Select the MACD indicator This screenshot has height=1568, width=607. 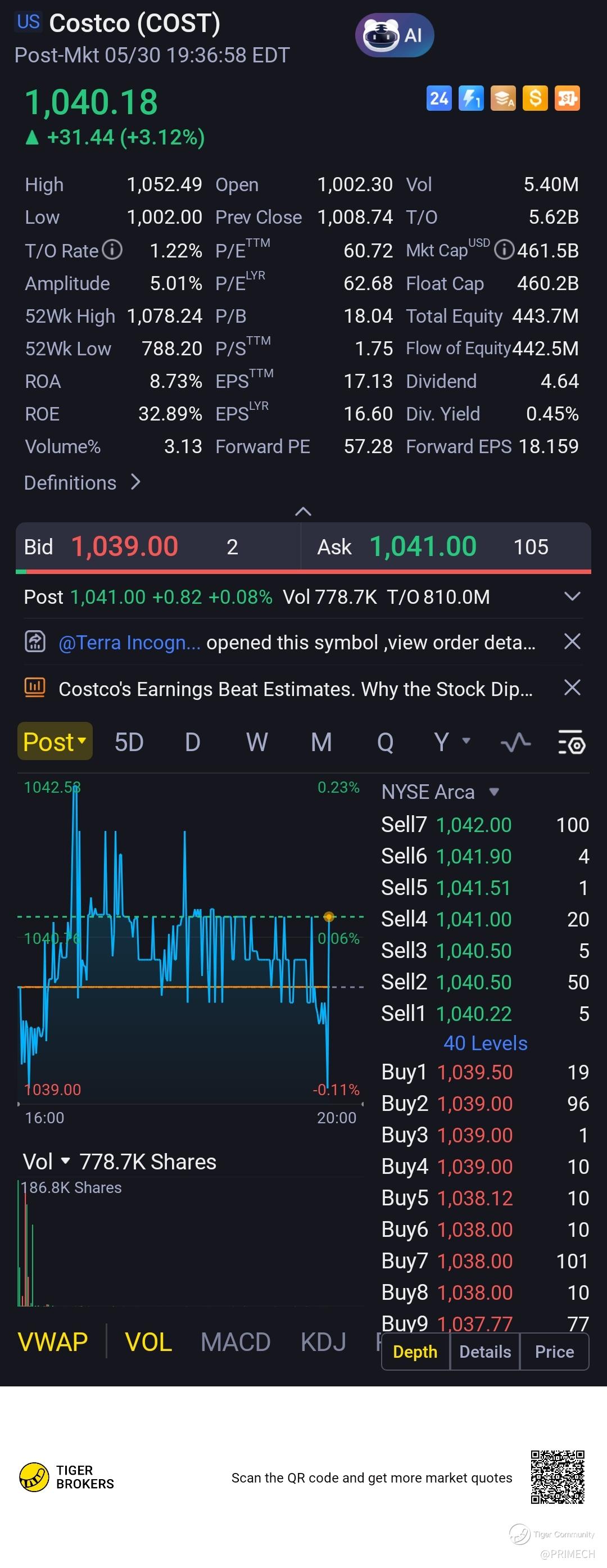[x=235, y=1342]
